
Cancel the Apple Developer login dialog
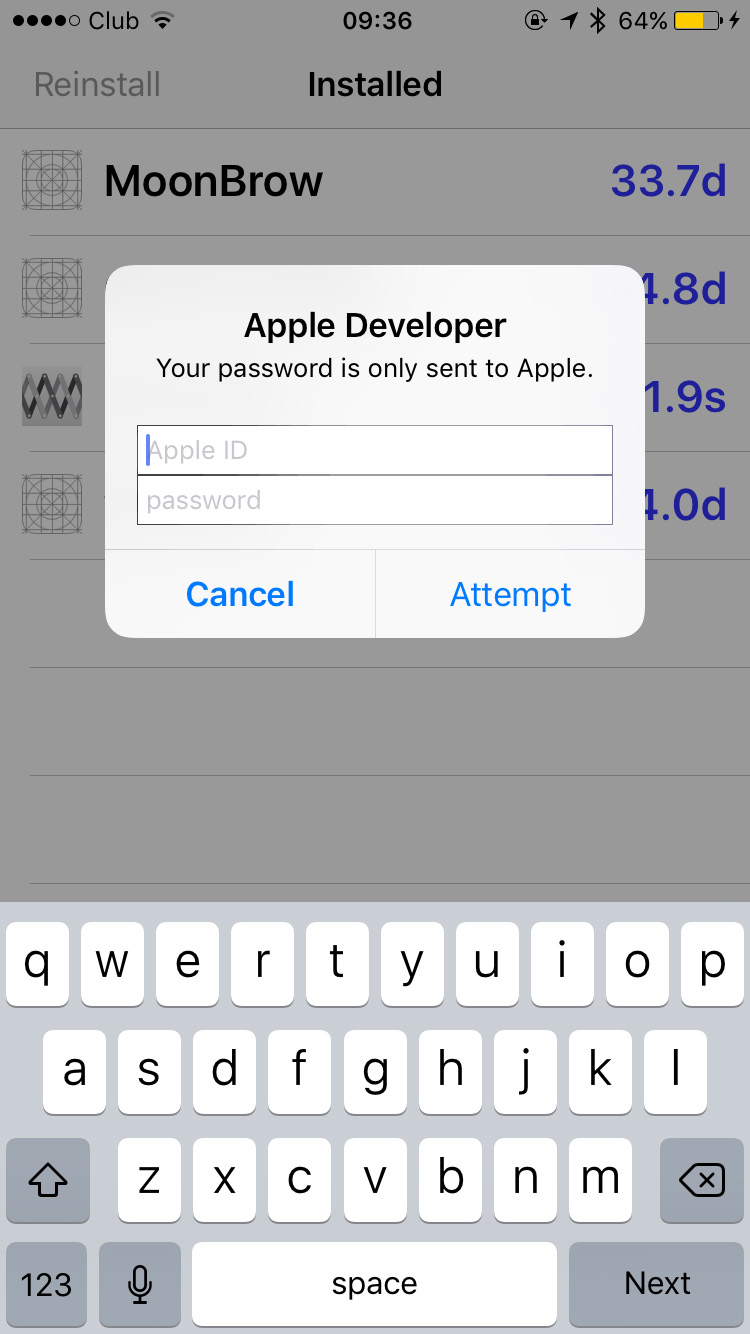(240, 594)
